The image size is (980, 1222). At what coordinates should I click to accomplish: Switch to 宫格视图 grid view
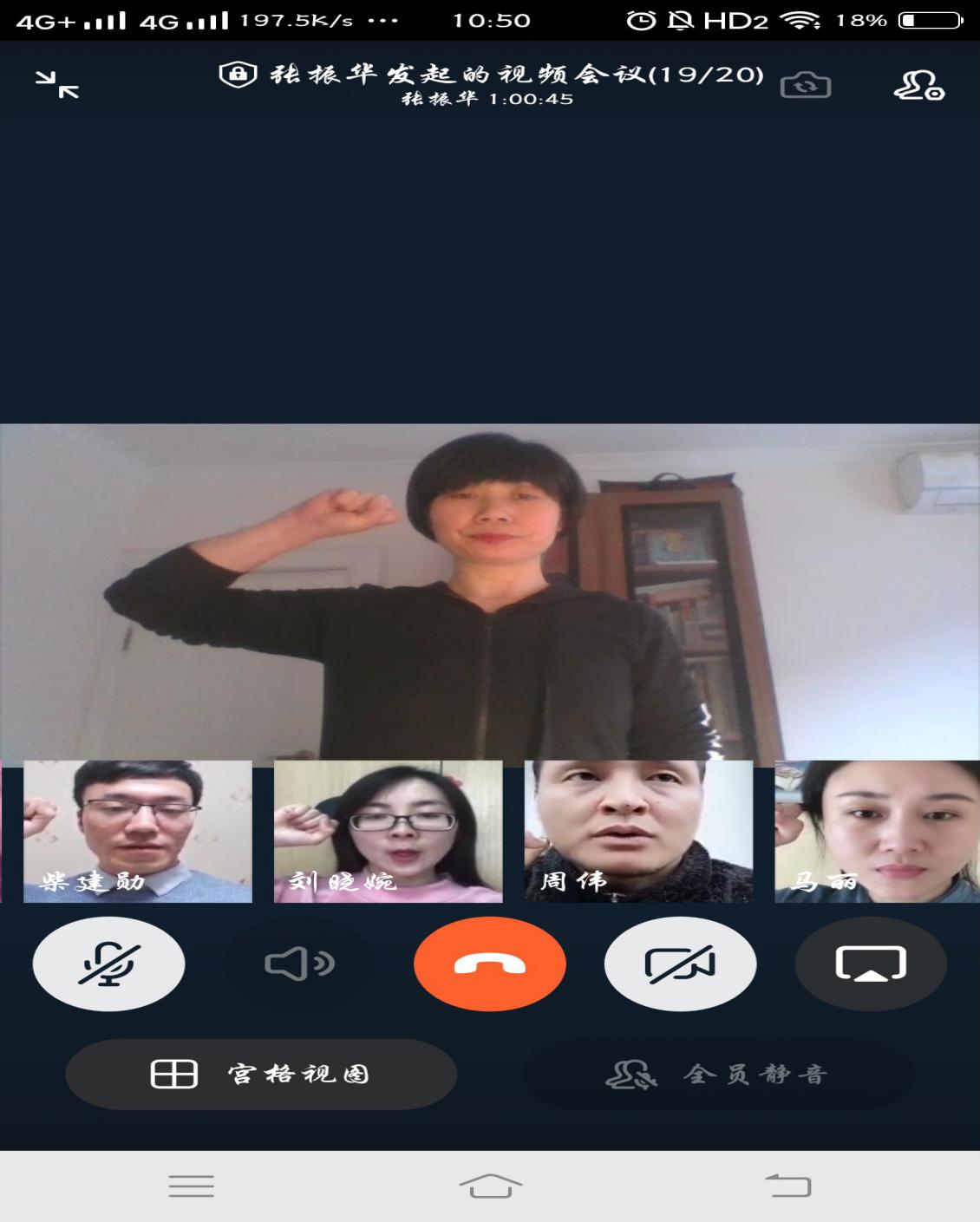(x=261, y=1075)
